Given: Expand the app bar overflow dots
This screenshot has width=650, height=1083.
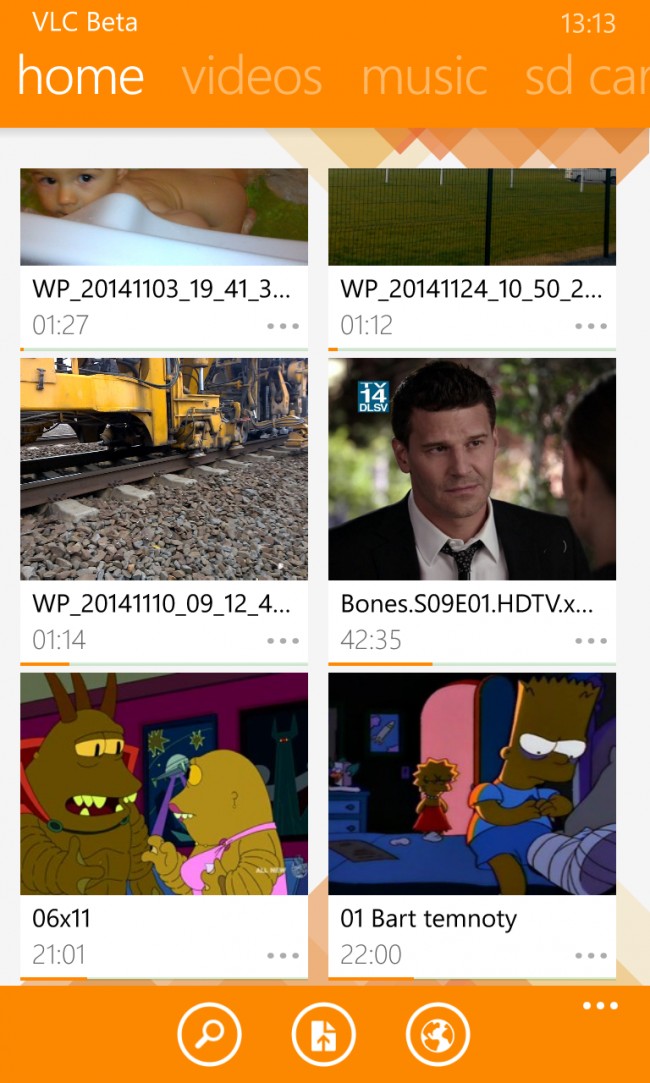Looking at the screenshot, I should click(600, 1006).
